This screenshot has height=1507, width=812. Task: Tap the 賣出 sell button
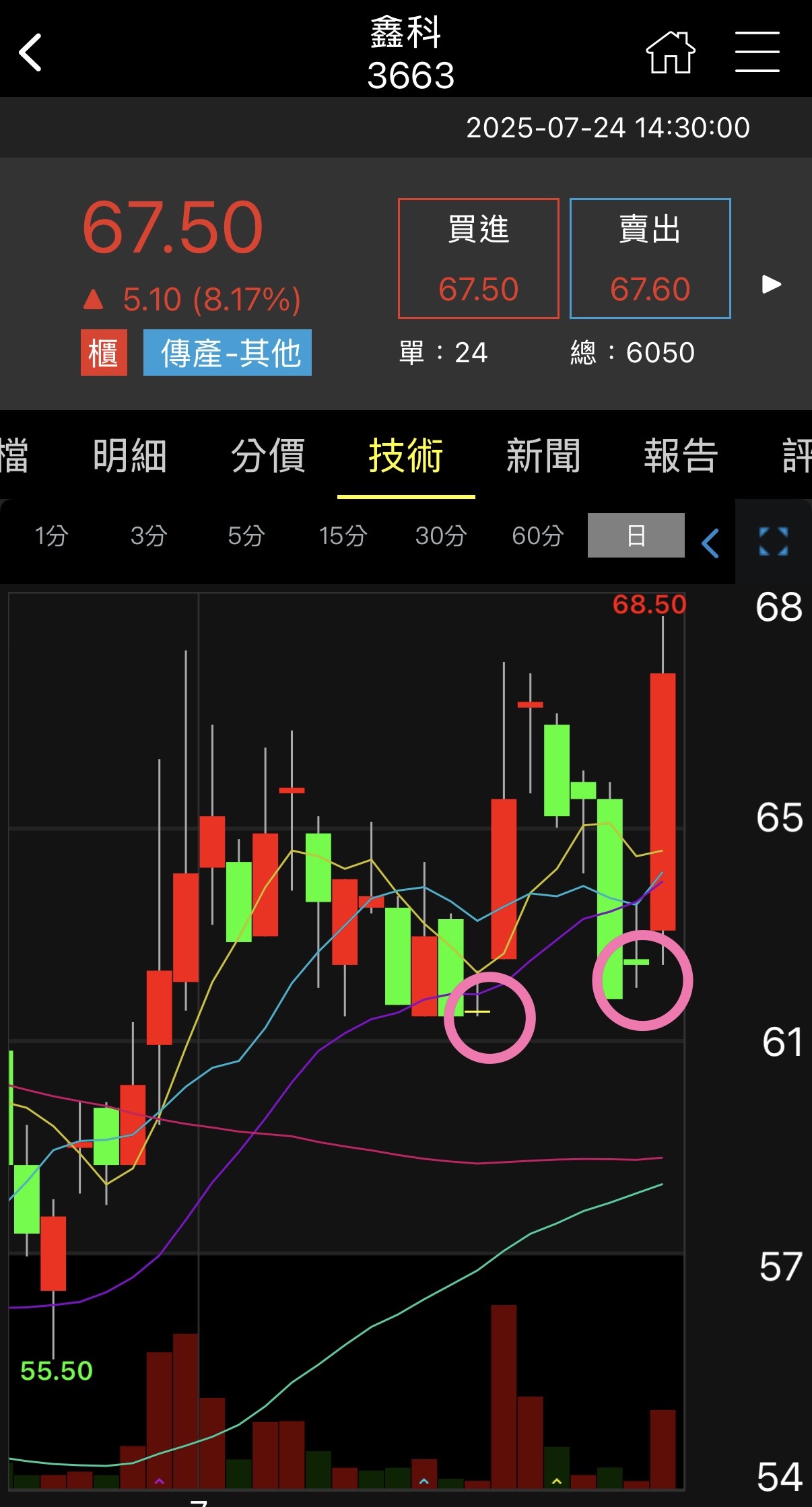(650, 259)
